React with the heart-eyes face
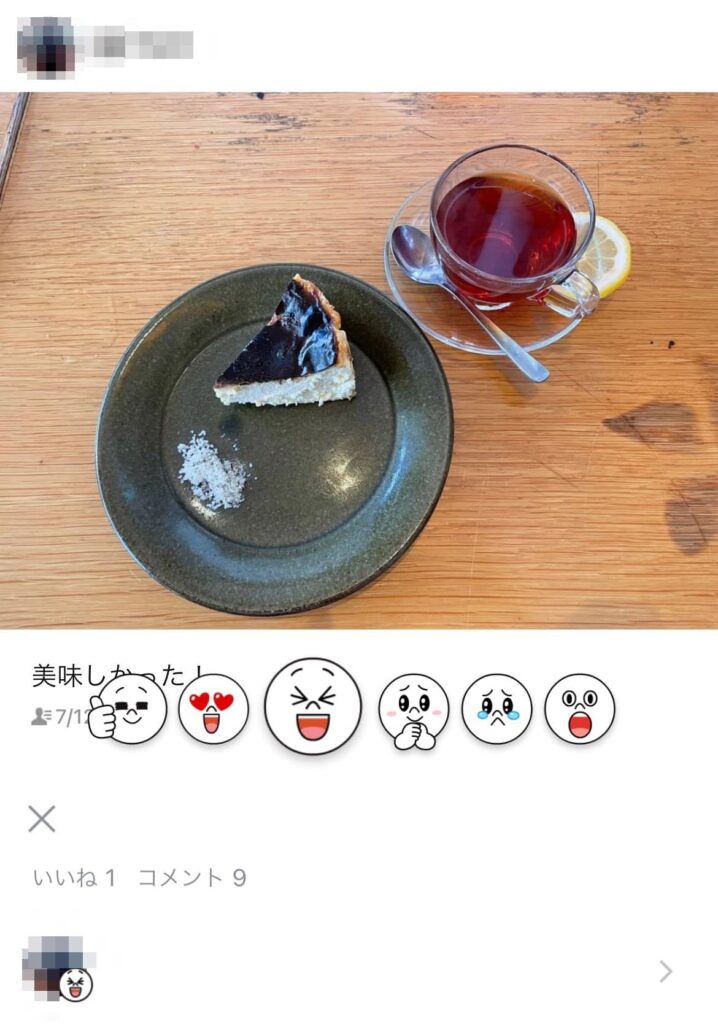 213,708
